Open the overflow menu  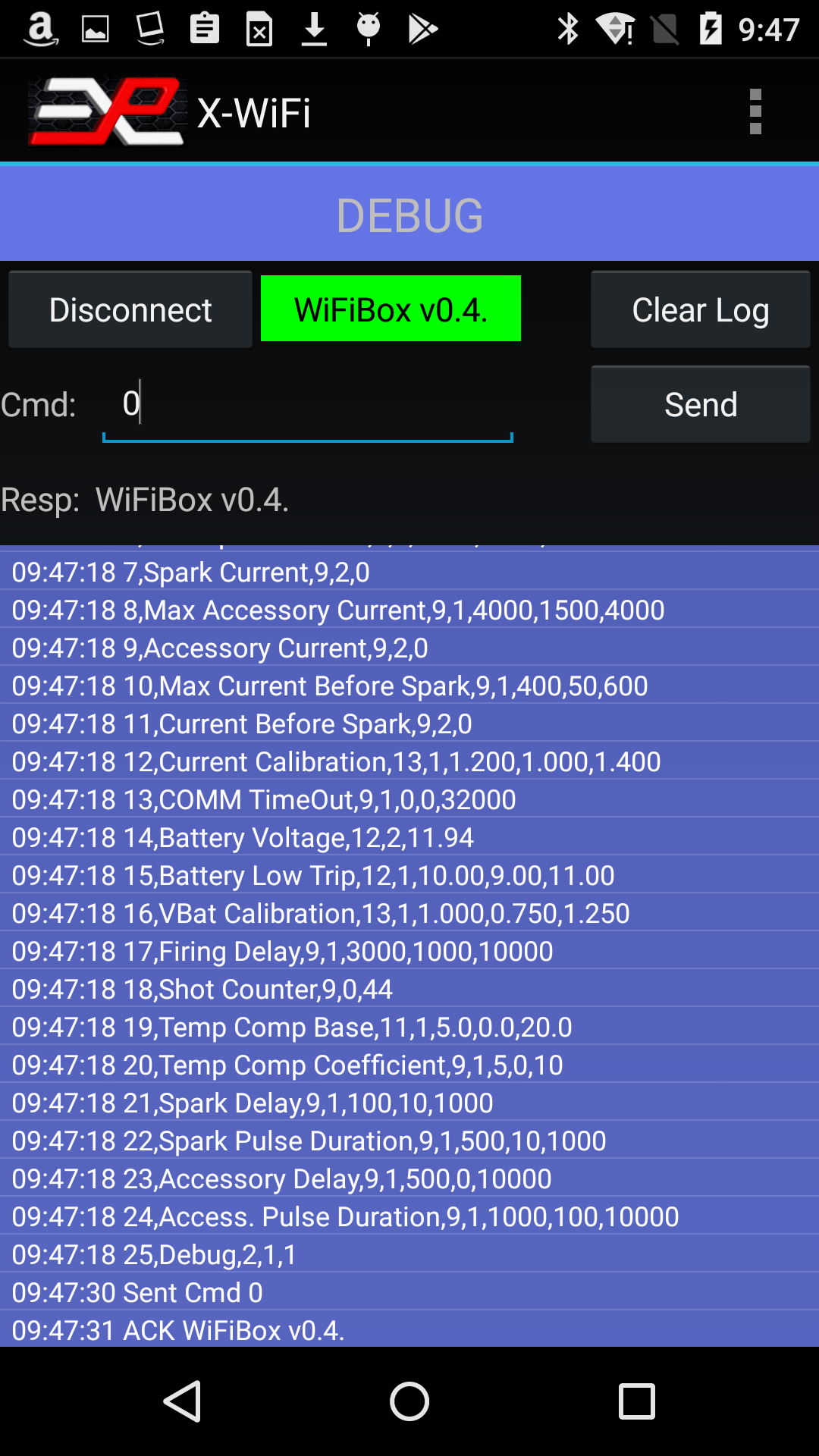coord(755,112)
